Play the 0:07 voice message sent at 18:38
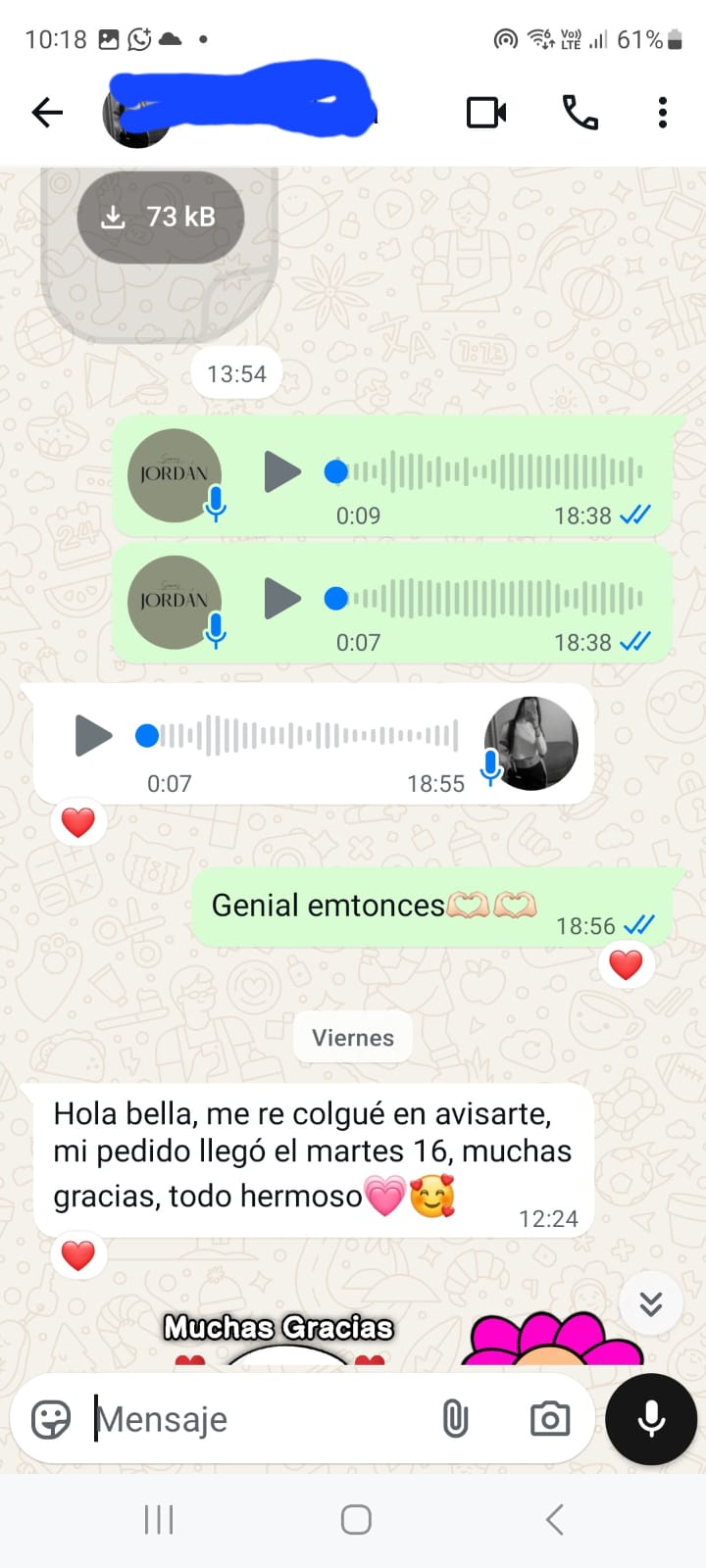 coord(282,599)
